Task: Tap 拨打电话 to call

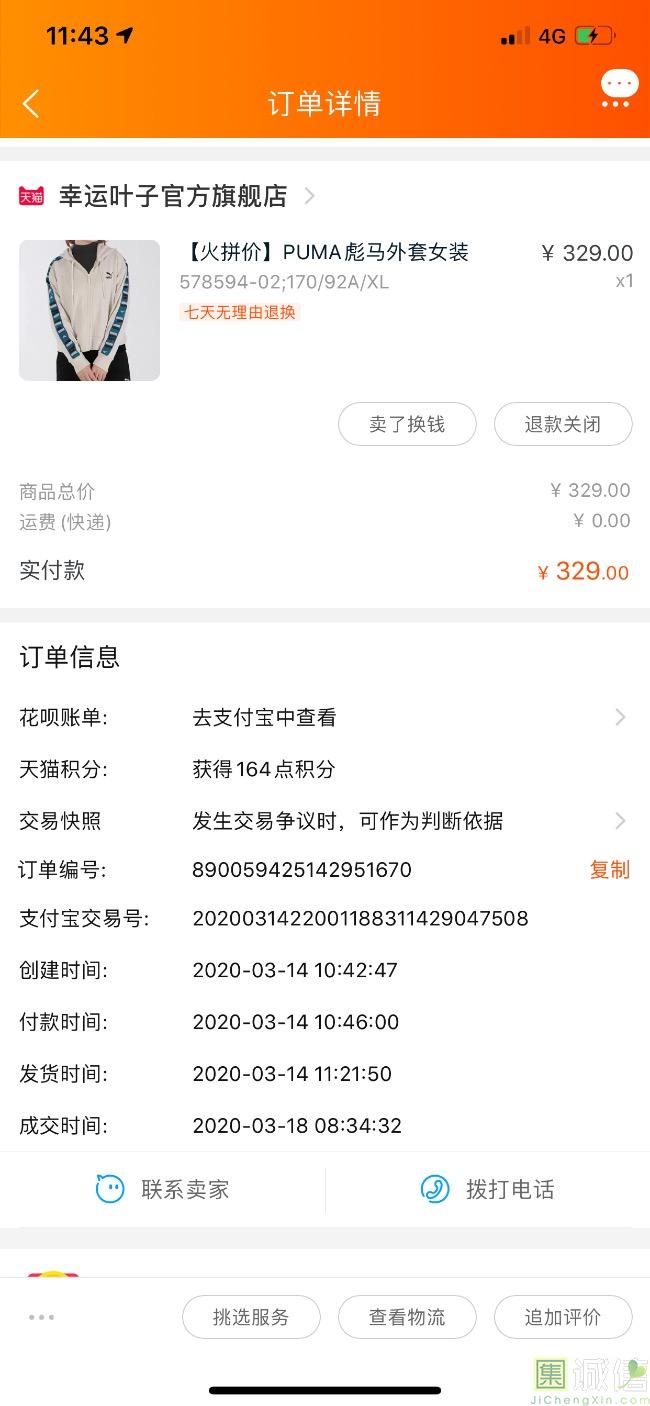Action: [x=488, y=1189]
